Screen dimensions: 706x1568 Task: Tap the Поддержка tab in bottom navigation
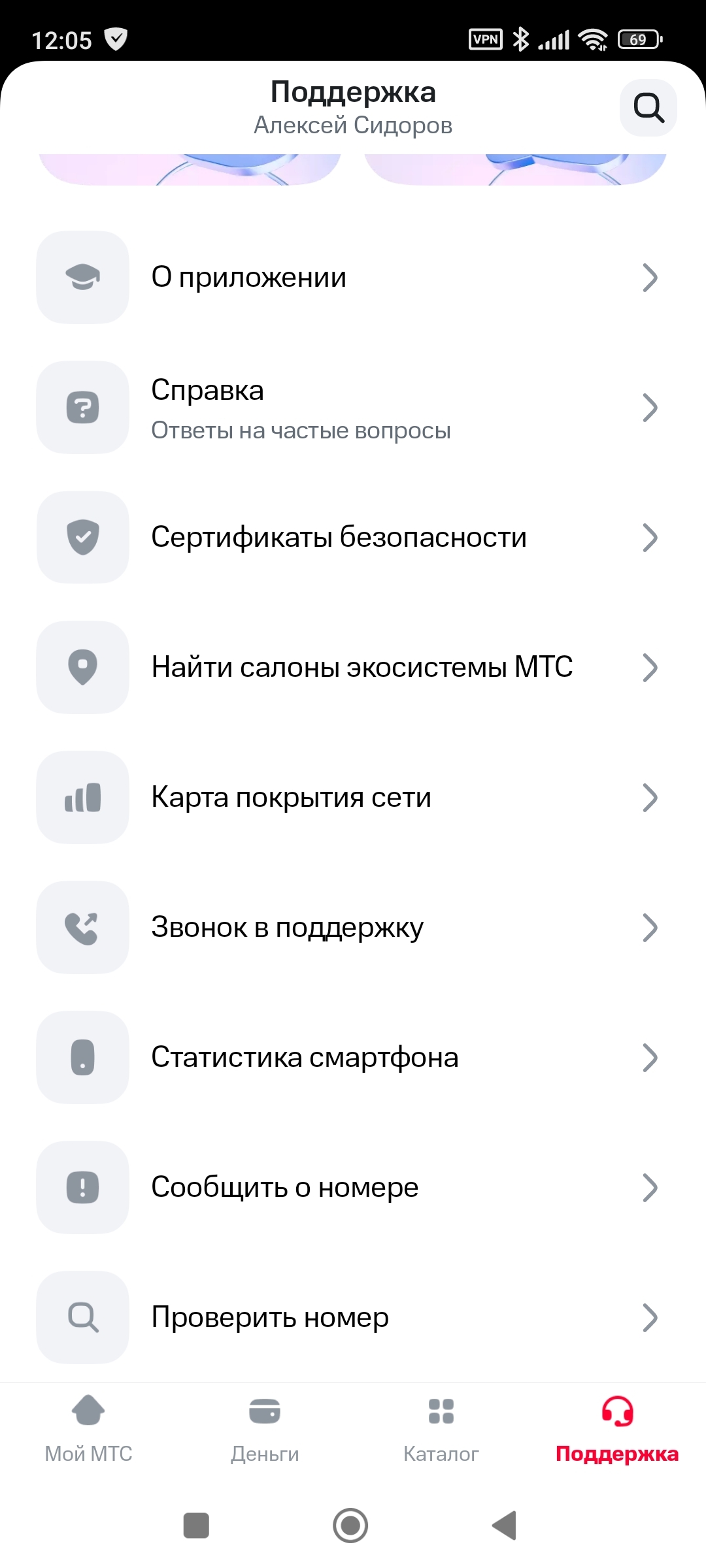617,1428
